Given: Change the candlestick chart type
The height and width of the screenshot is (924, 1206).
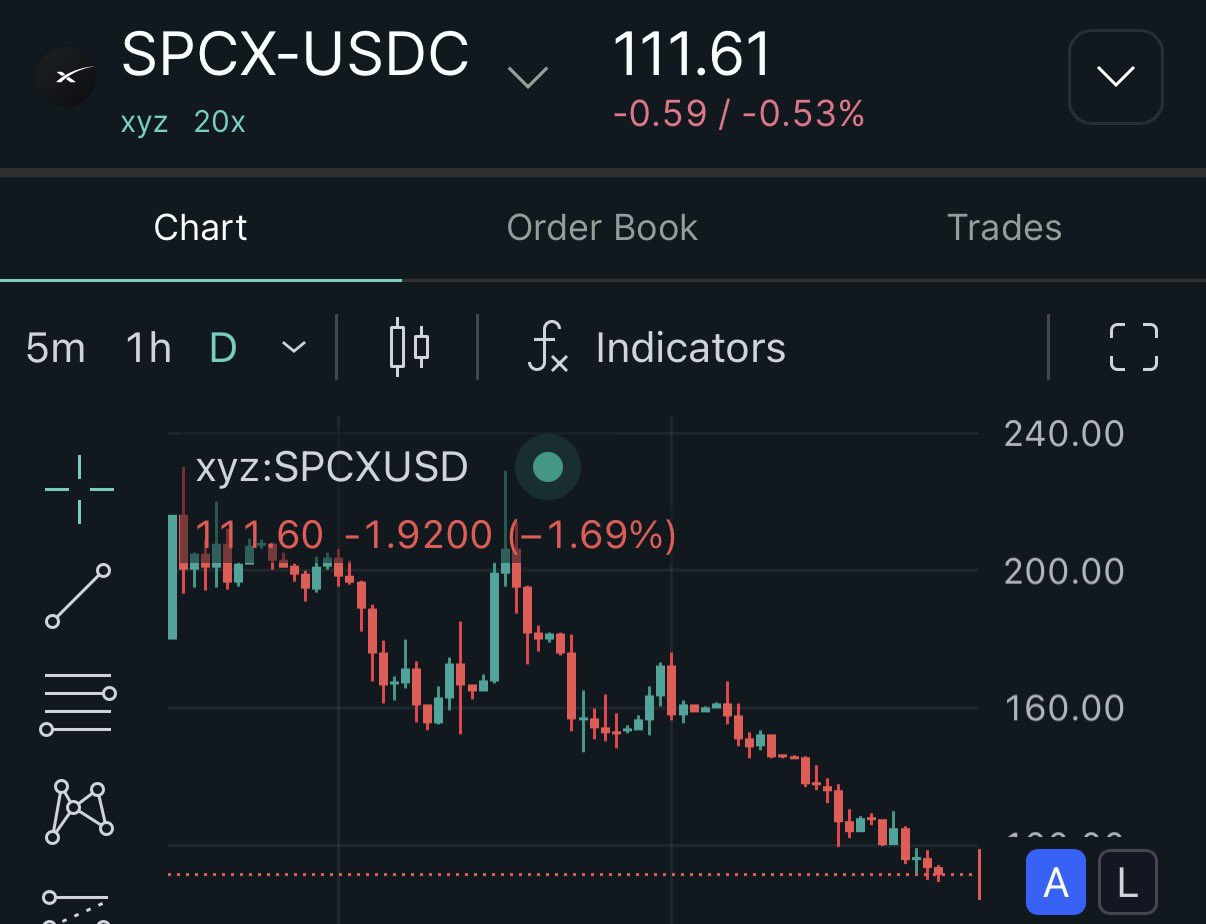Looking at the screenshot, I should [x=408, y=347].
